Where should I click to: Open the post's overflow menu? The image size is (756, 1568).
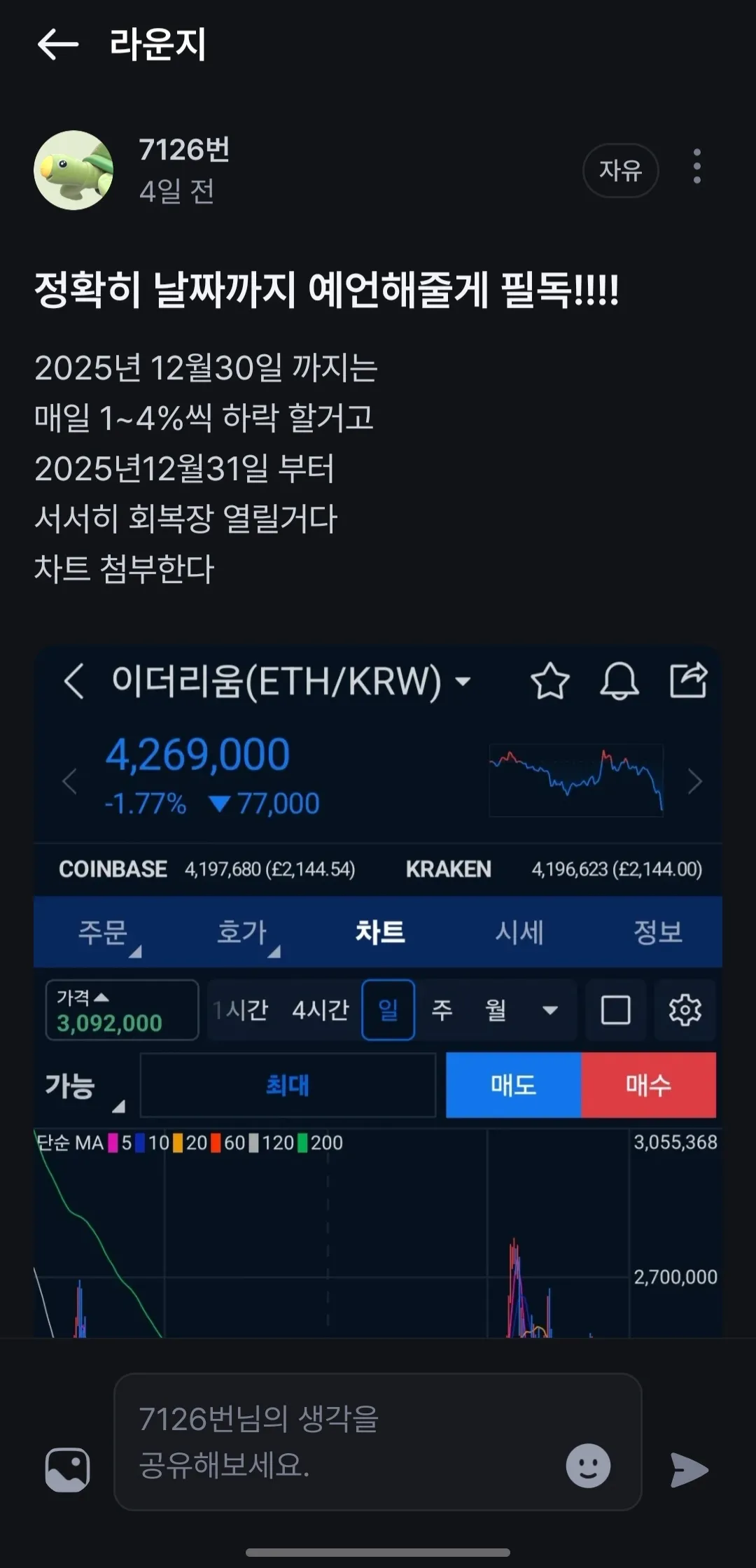[x=696, y=167]
